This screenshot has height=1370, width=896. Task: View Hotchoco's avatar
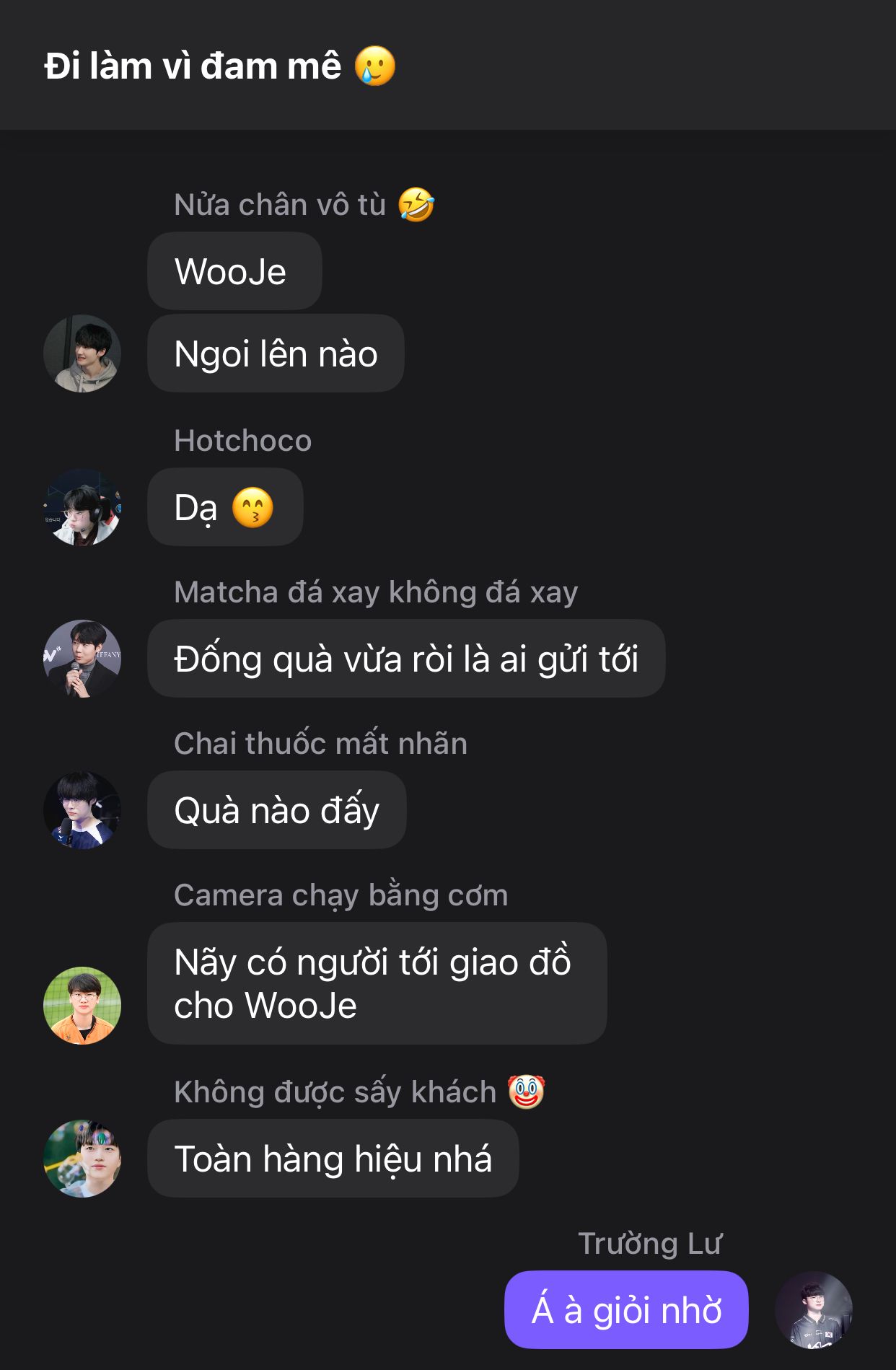pos(82,507)
